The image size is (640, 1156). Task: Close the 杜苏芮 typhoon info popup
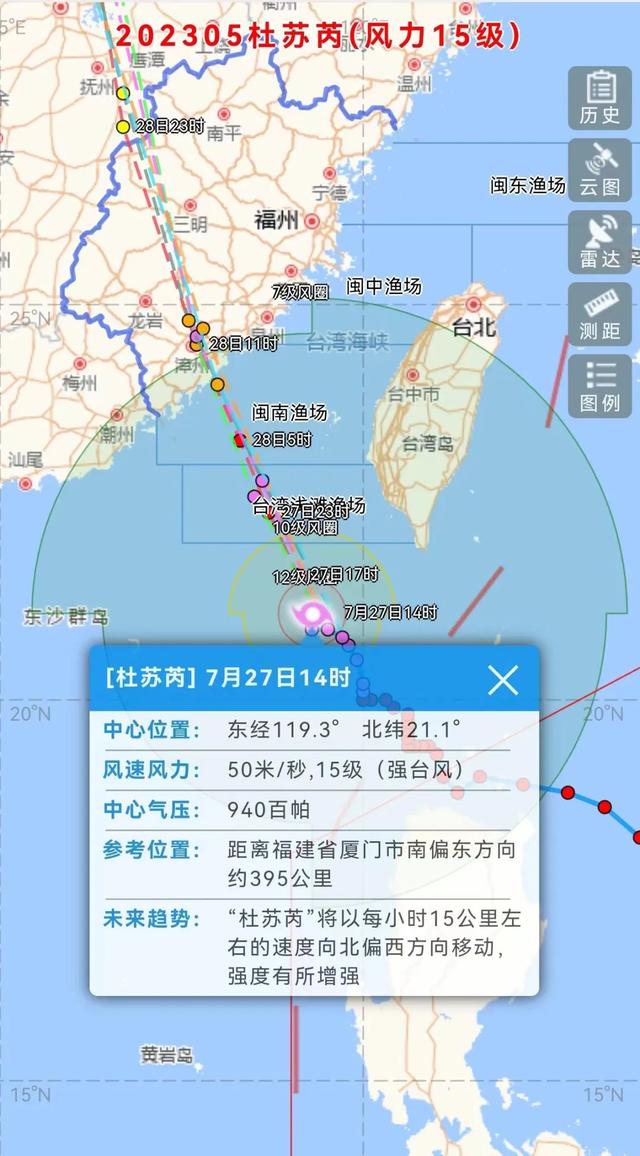pos(503,680)
